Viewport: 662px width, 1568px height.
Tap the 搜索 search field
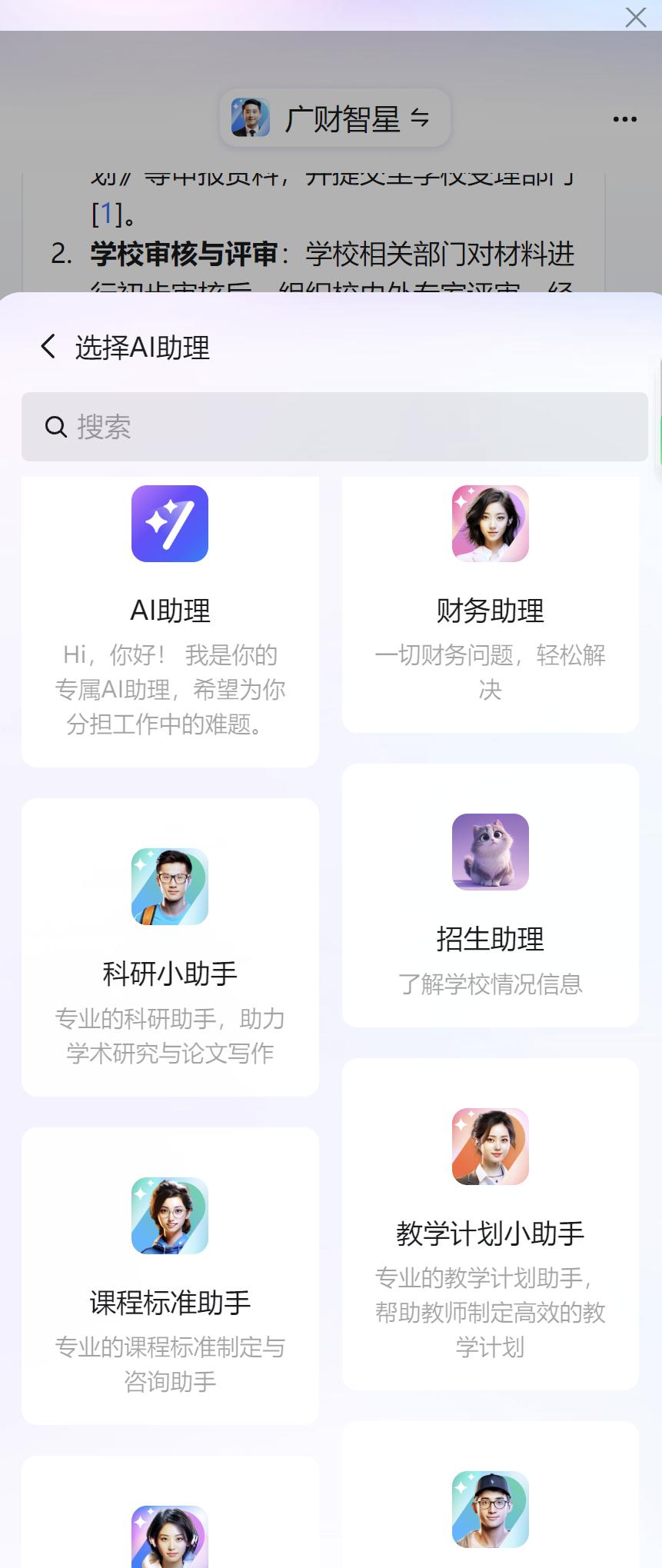point(334,427)
